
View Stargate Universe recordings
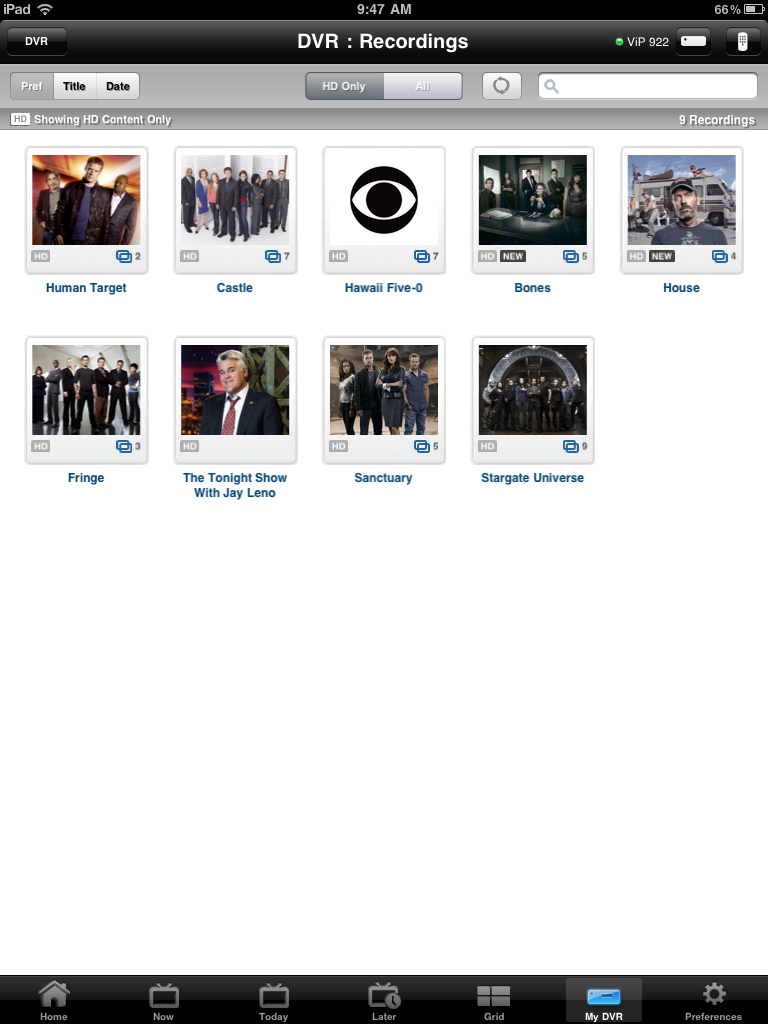click(x=533, y=400)
